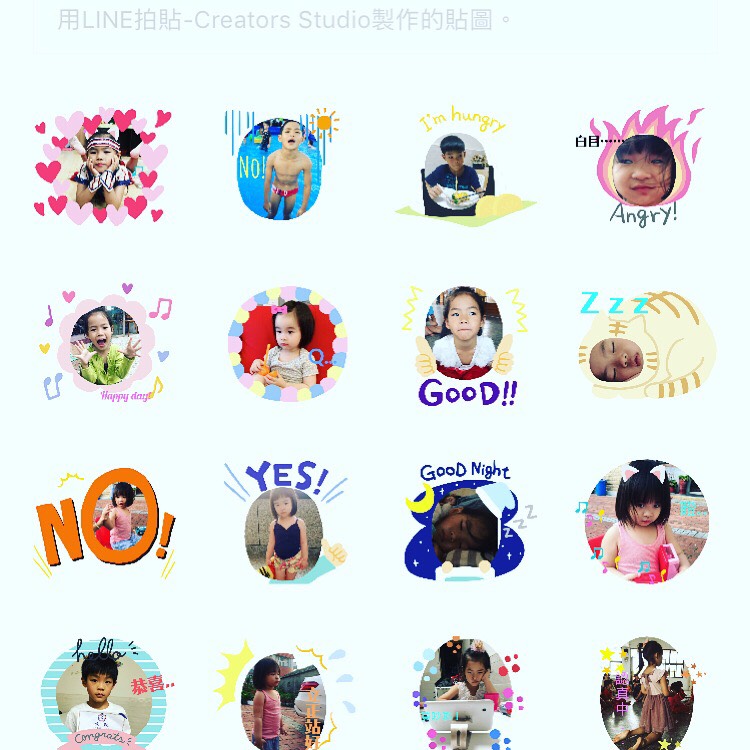Preview the sticker decorated with stars

coord(645,694)
